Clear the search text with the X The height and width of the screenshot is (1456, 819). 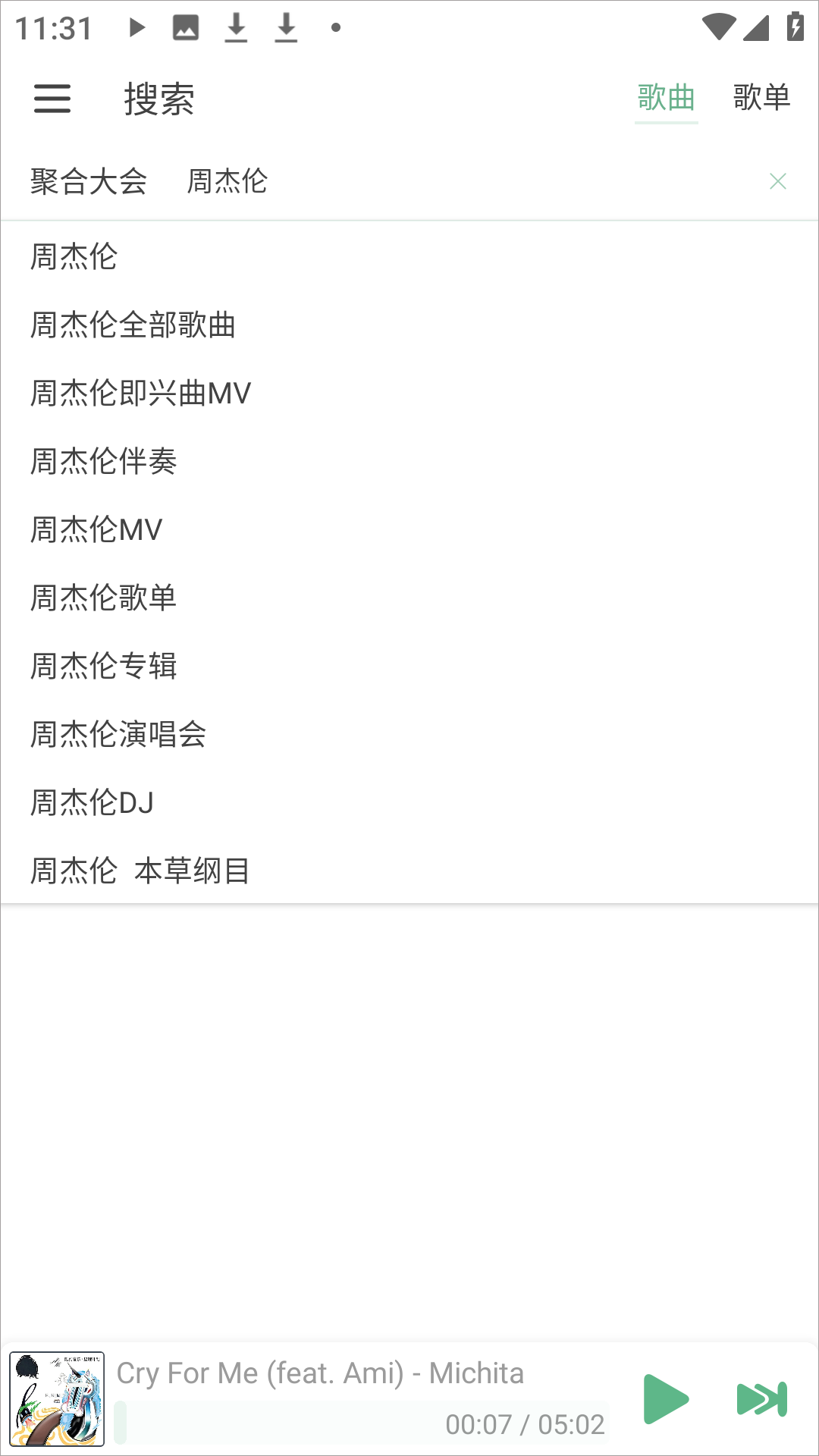tap(778, 181)
